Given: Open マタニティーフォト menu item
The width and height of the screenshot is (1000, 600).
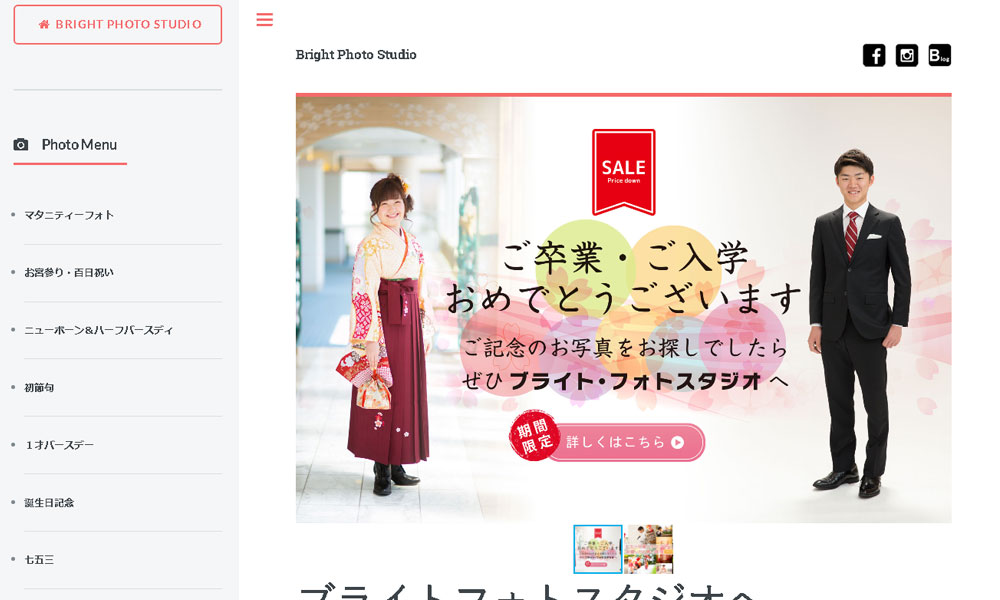Looking at the screenshot, I should [69, 215].
